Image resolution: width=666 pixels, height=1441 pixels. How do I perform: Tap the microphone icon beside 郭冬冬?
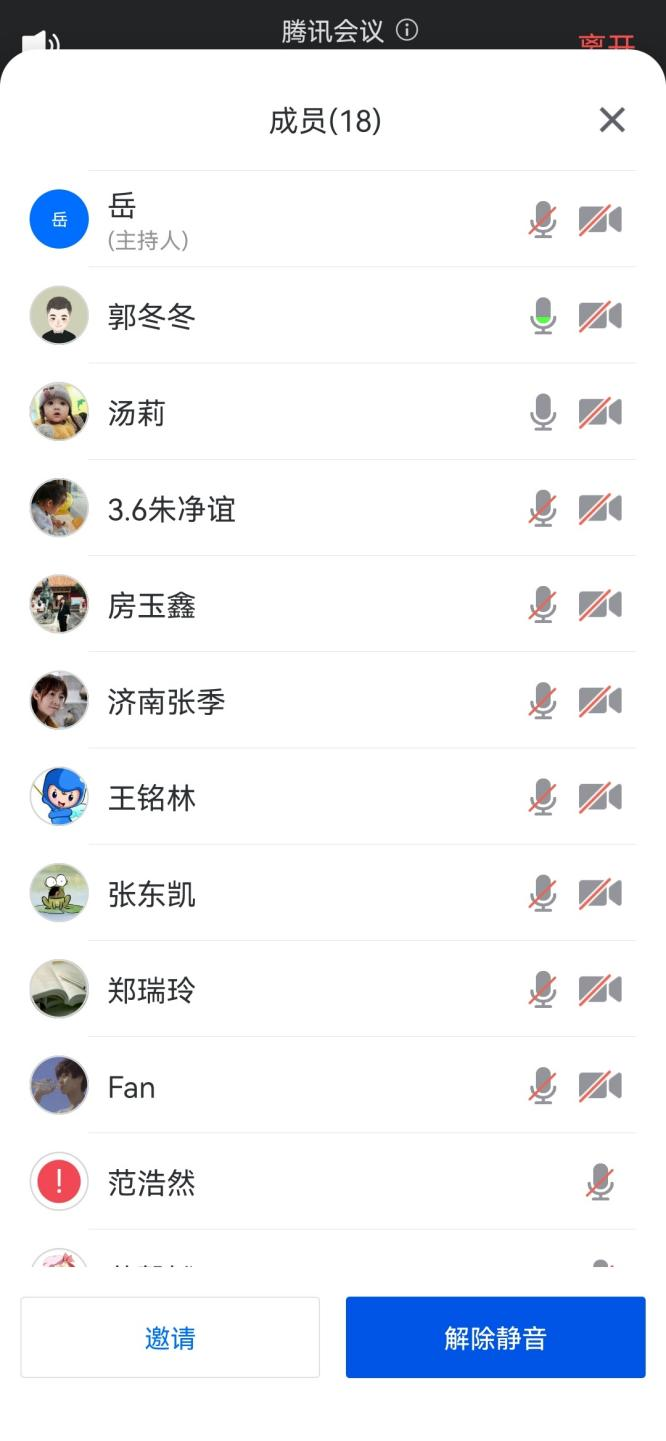point(543,317)
